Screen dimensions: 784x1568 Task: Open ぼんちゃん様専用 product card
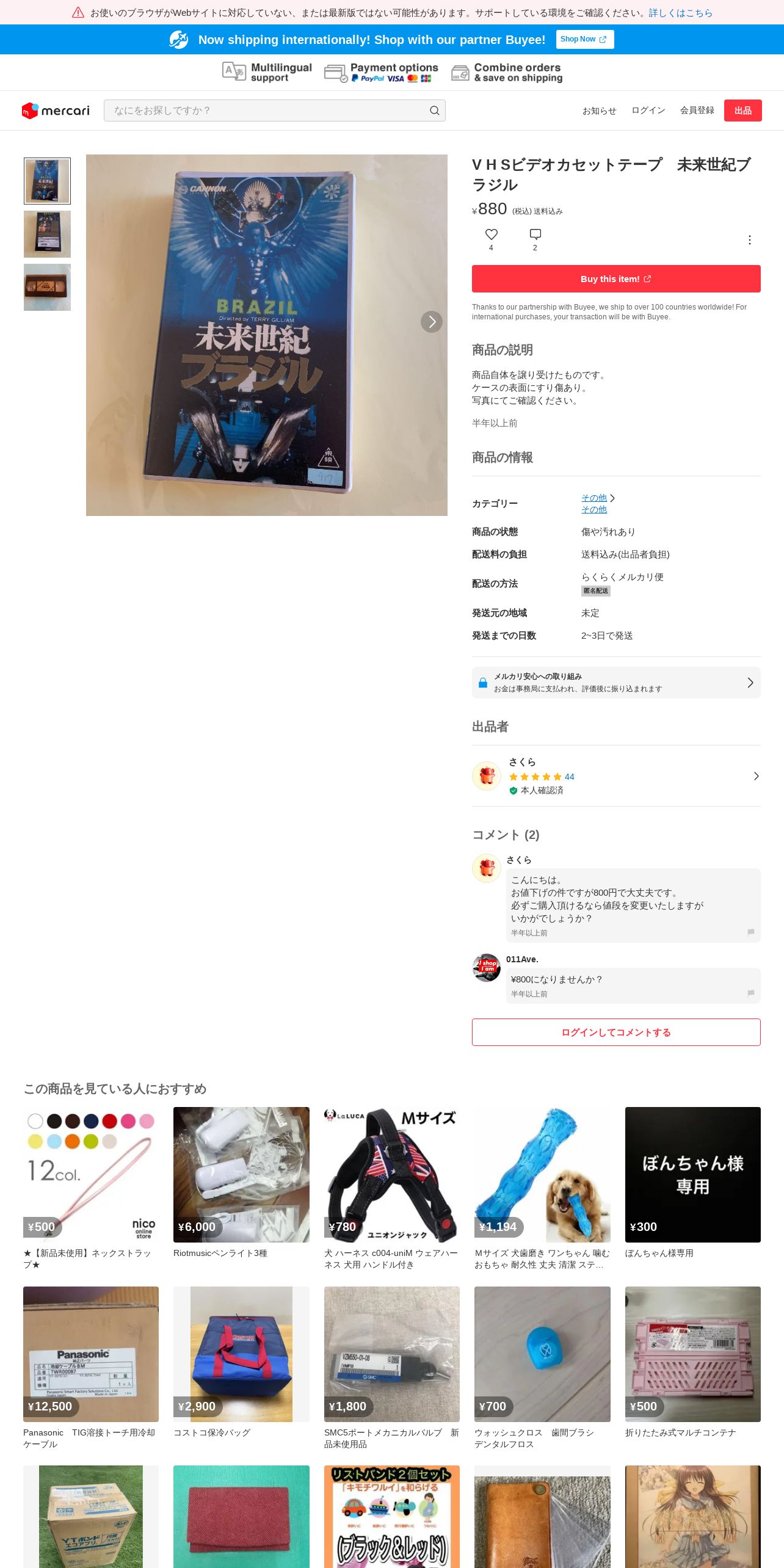click(692, 1175)
